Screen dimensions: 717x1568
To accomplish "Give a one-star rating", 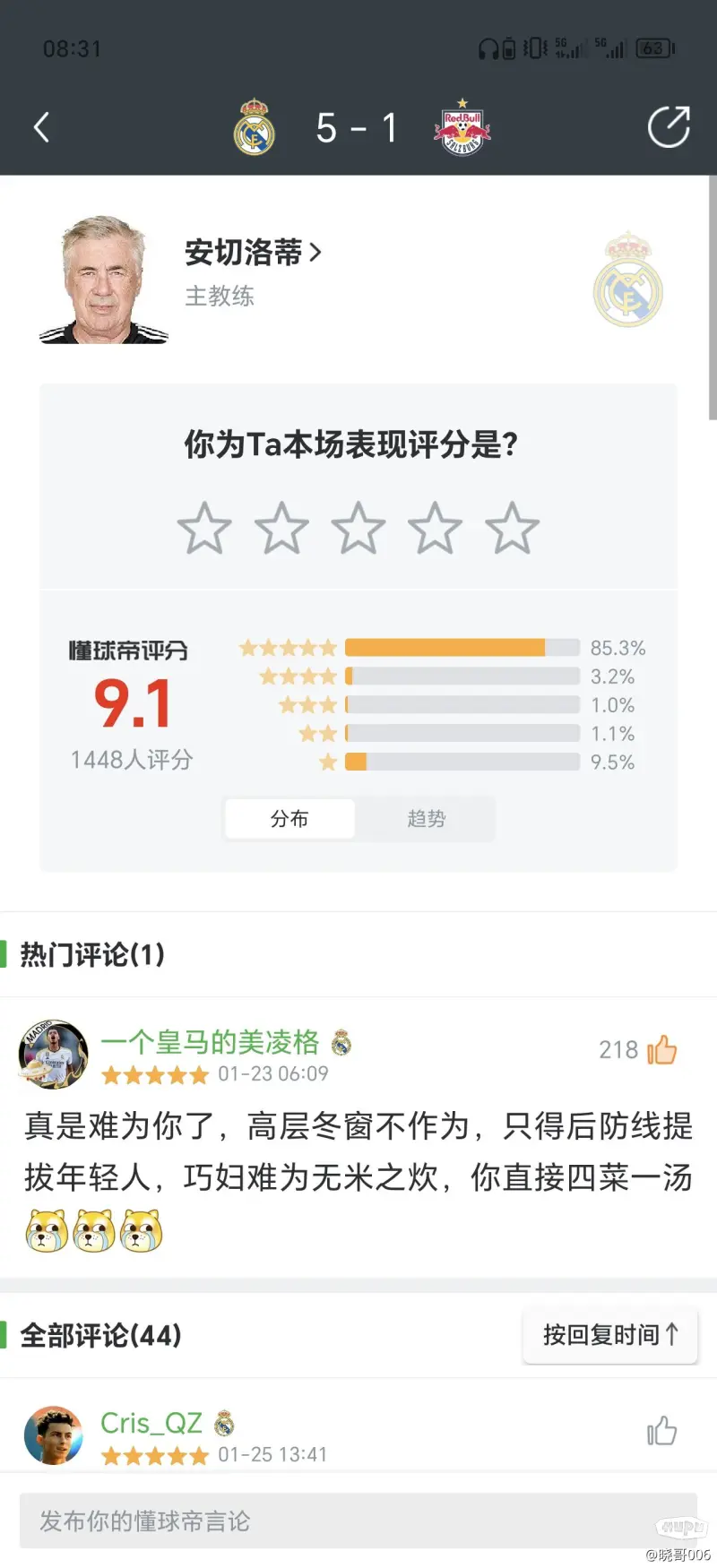I will 204,528.
